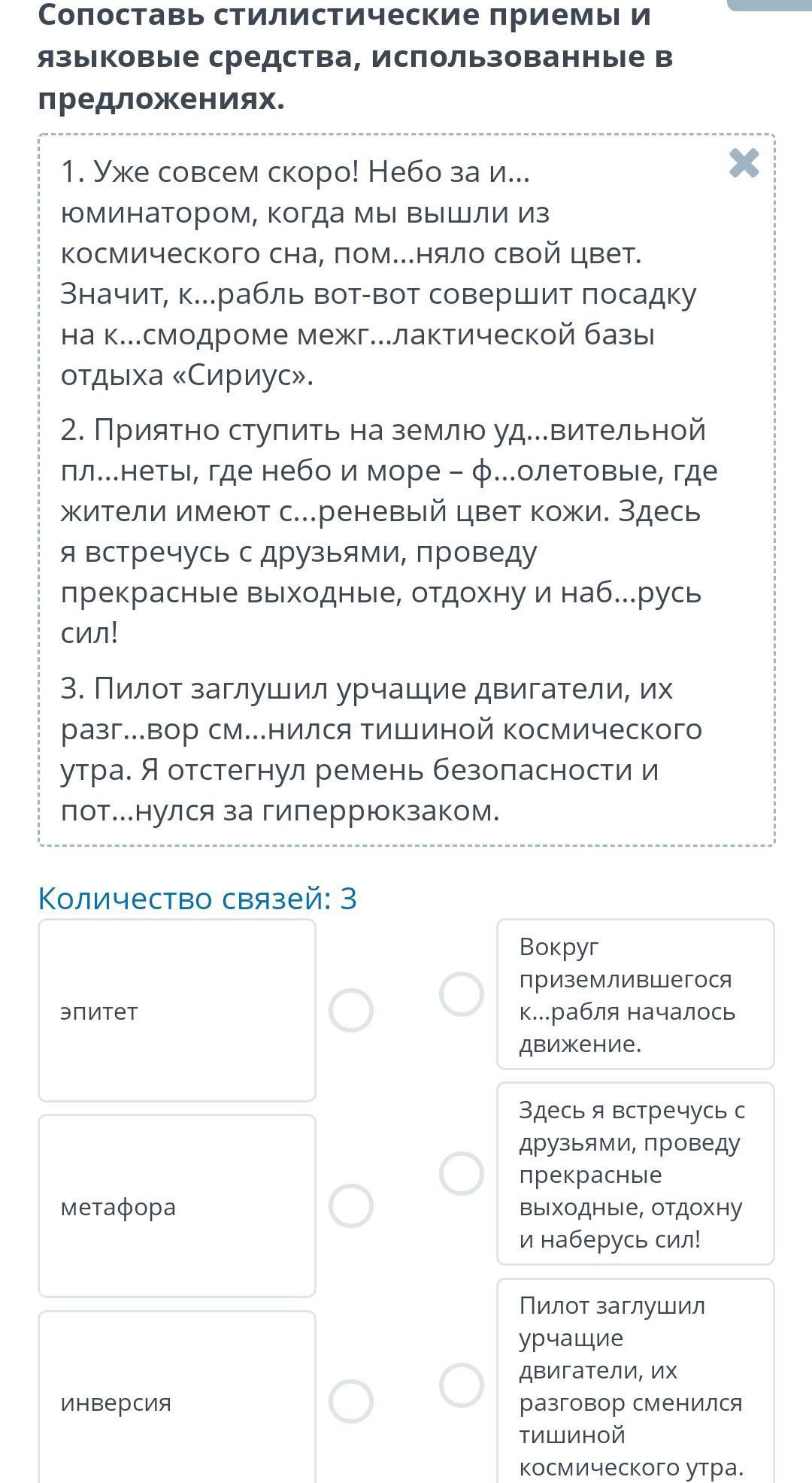812x1483 pixels.
Task: Select the circle beside "Здесь я встречусь с друзьями" sentence
Action: (x=462, y=1173)
